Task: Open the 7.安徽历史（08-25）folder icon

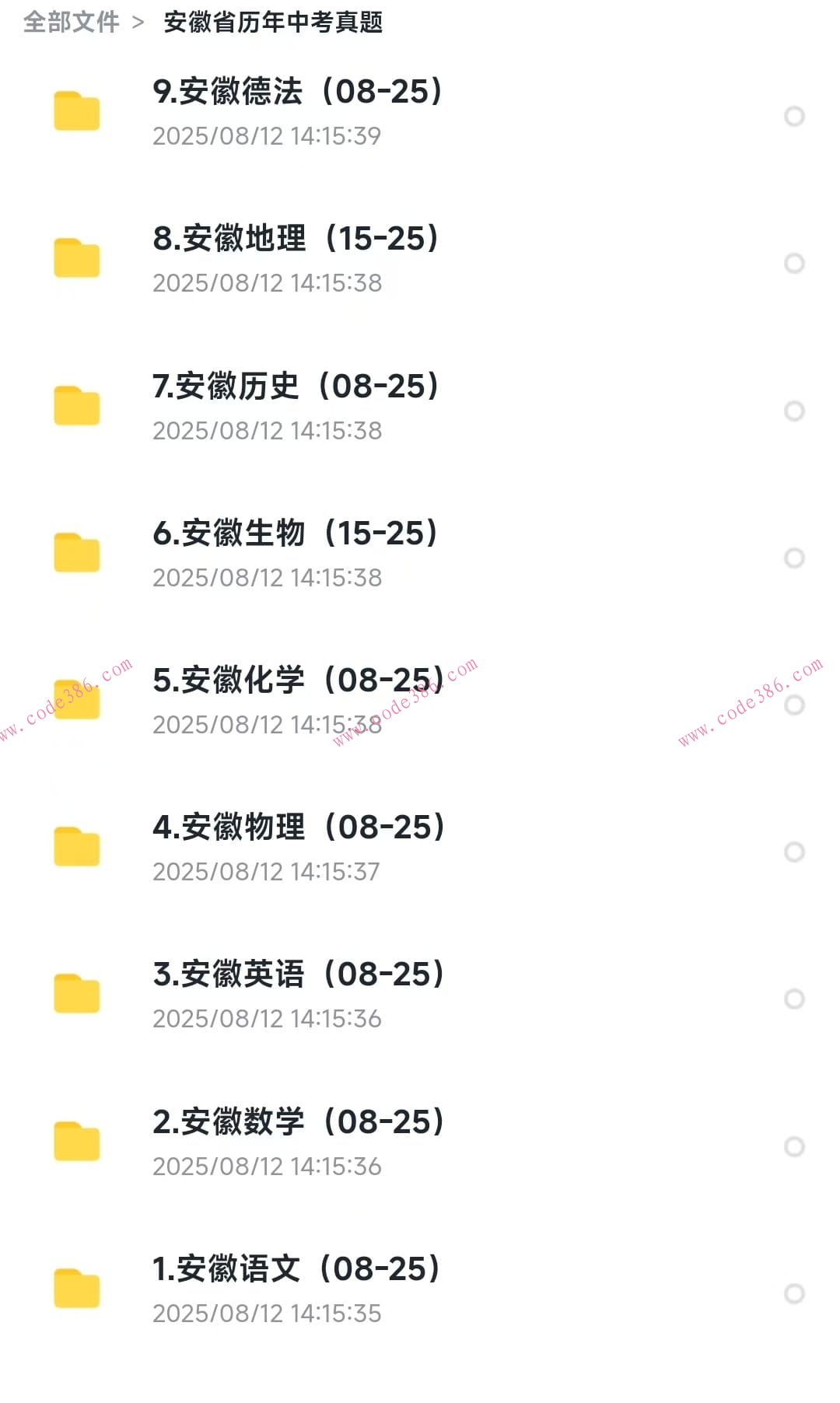Action: point(77,404)
